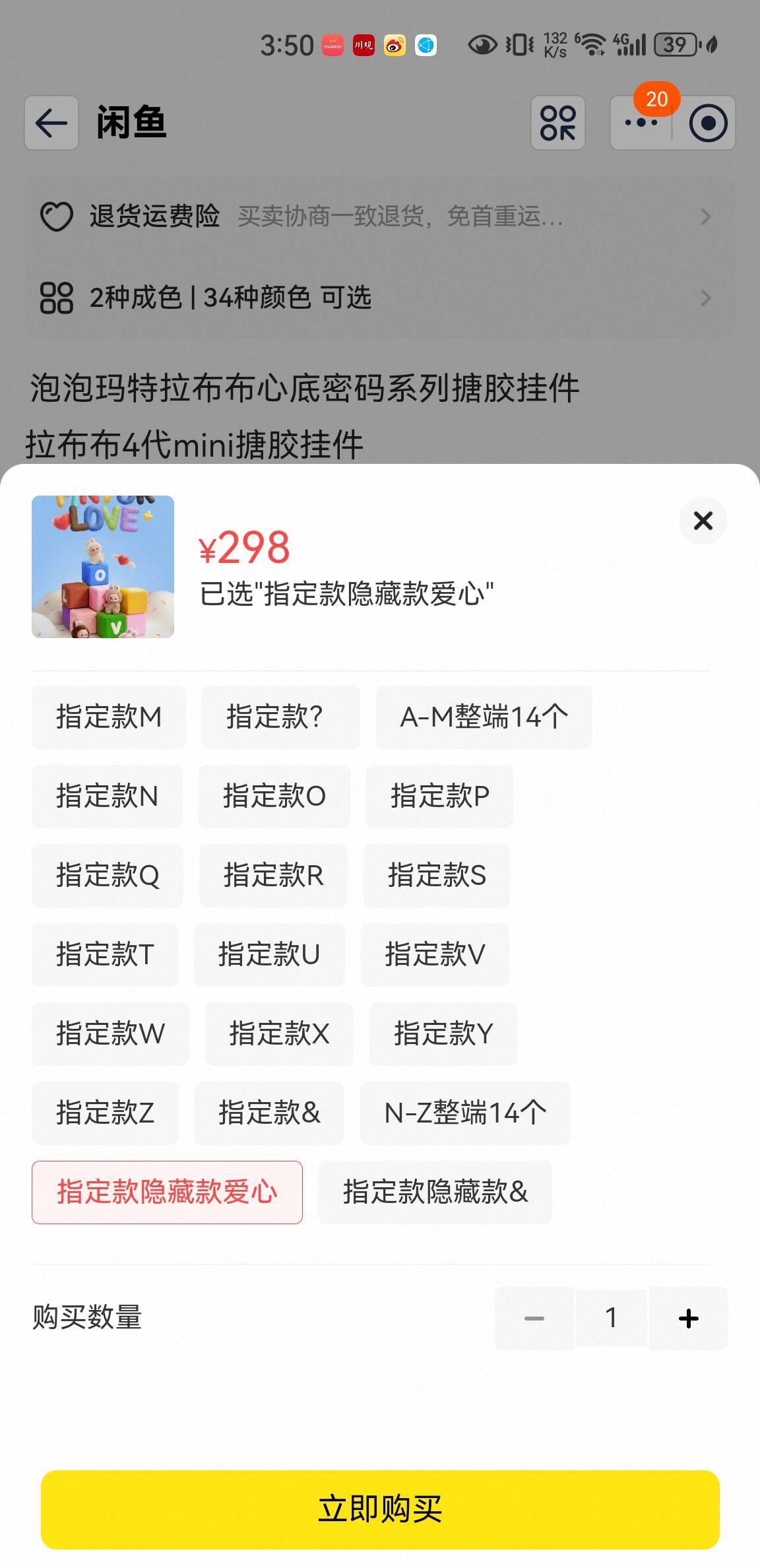Choose the 指定款? variant

pyautogui.click(x=280, y=717)
